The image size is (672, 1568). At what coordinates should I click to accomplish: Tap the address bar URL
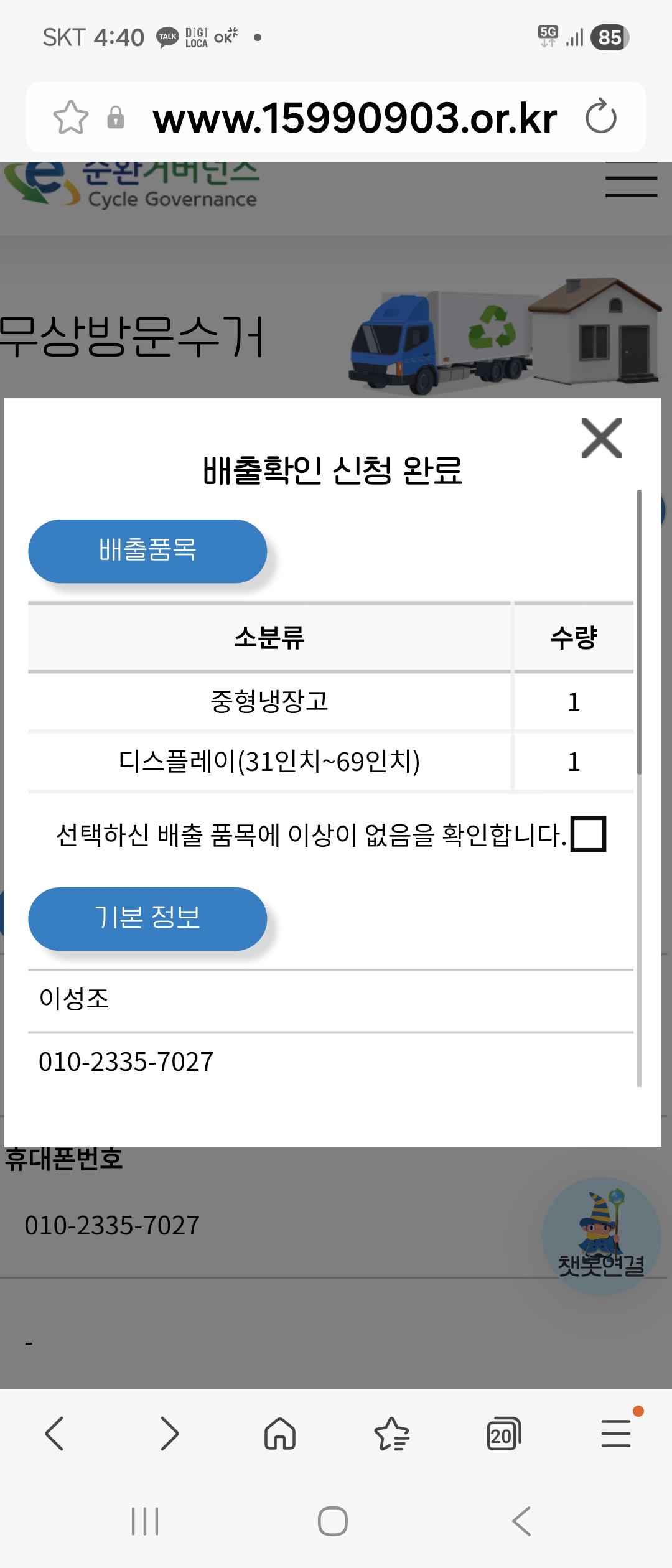point(355,117)
